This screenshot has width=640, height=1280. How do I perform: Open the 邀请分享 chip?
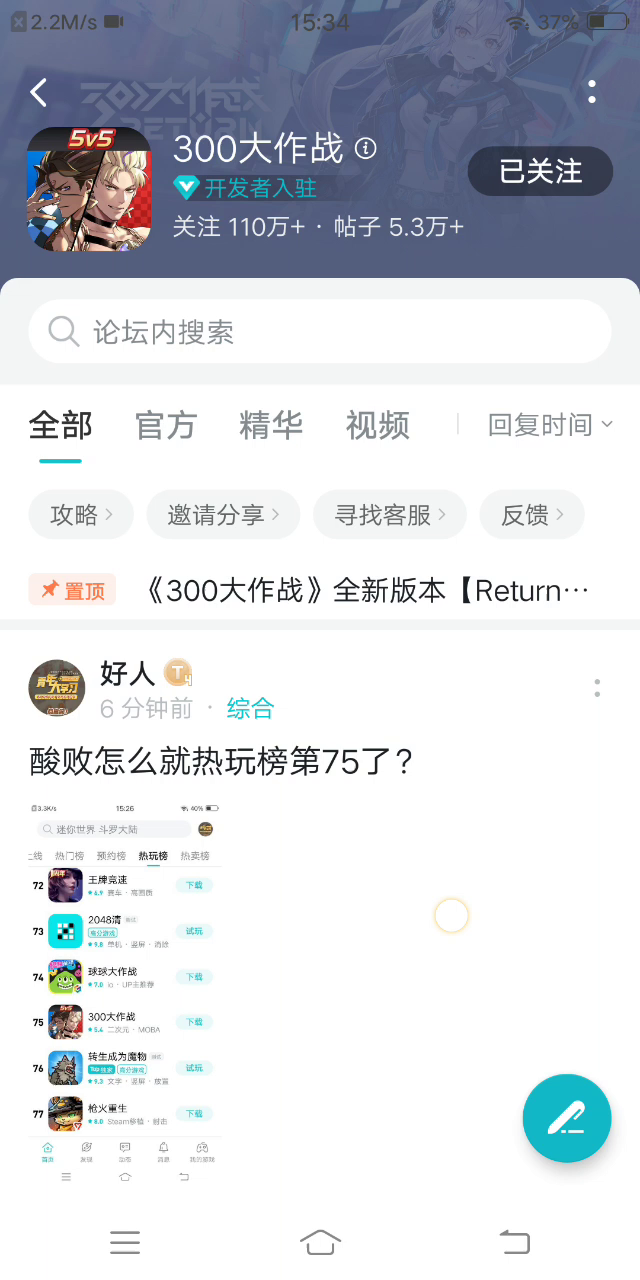coord(223,515)
